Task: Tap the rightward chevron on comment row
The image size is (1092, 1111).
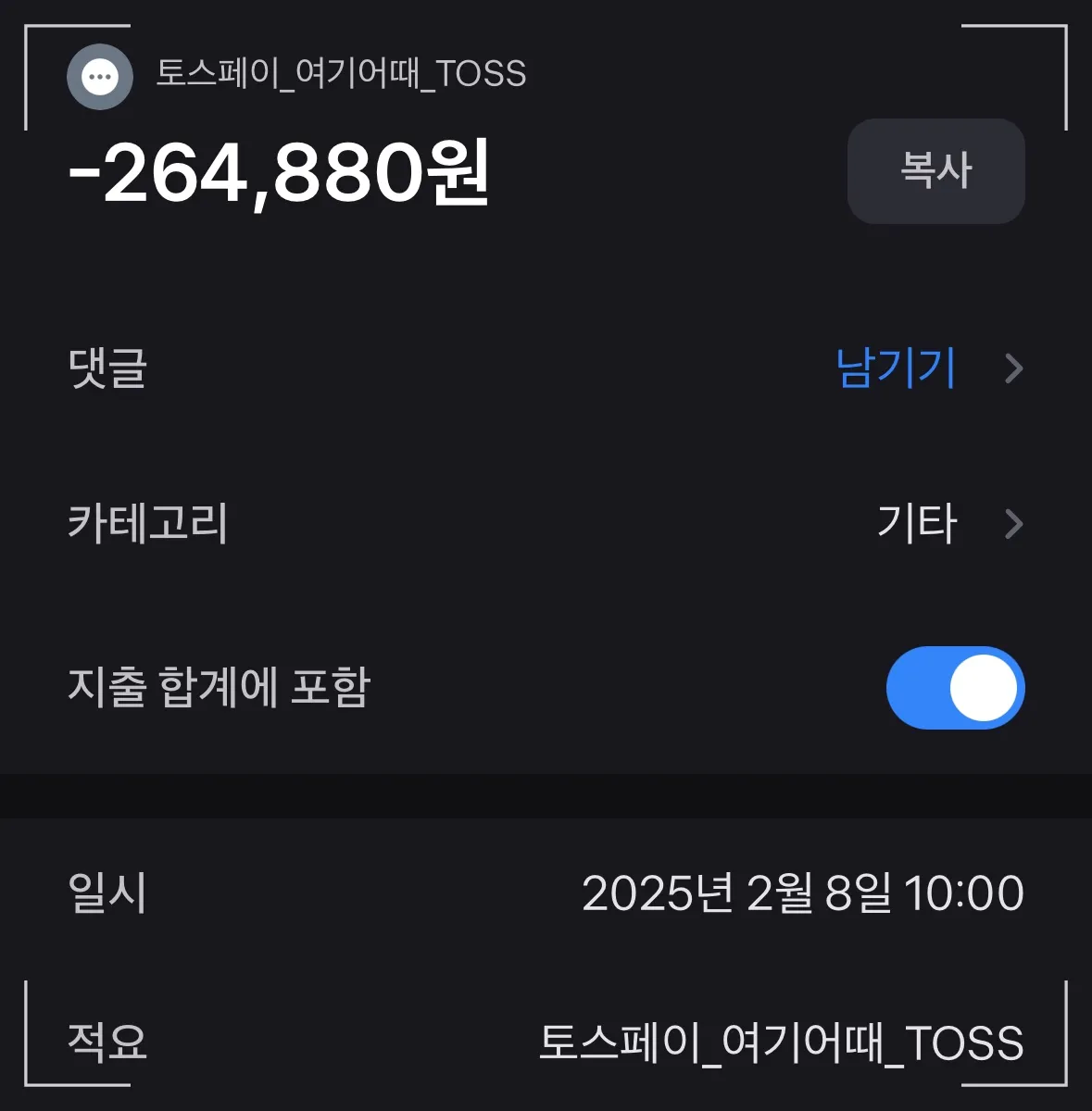Action: [x=1014, y=369]
